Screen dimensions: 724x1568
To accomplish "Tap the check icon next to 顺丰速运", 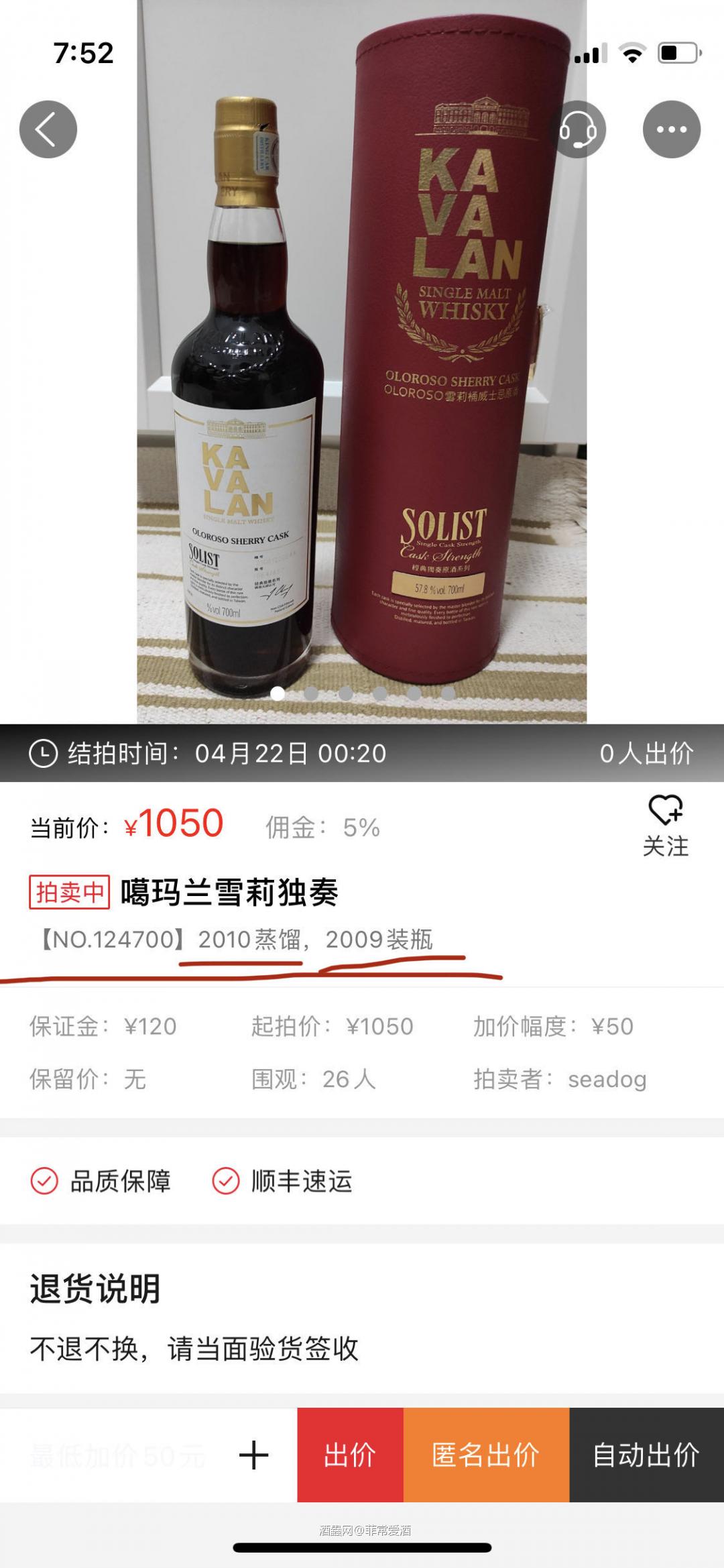I will [x=225, y=1179].
